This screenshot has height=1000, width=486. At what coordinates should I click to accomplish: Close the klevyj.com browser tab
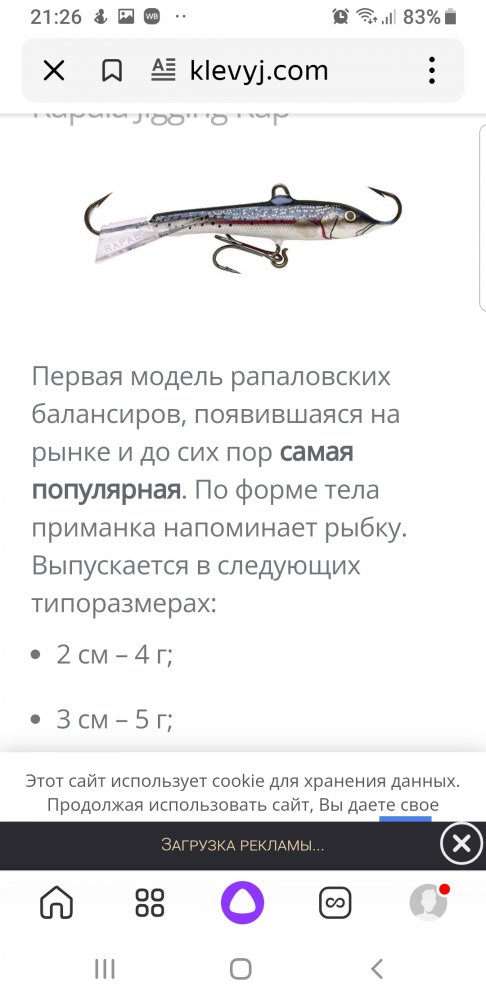click(54, 71)
